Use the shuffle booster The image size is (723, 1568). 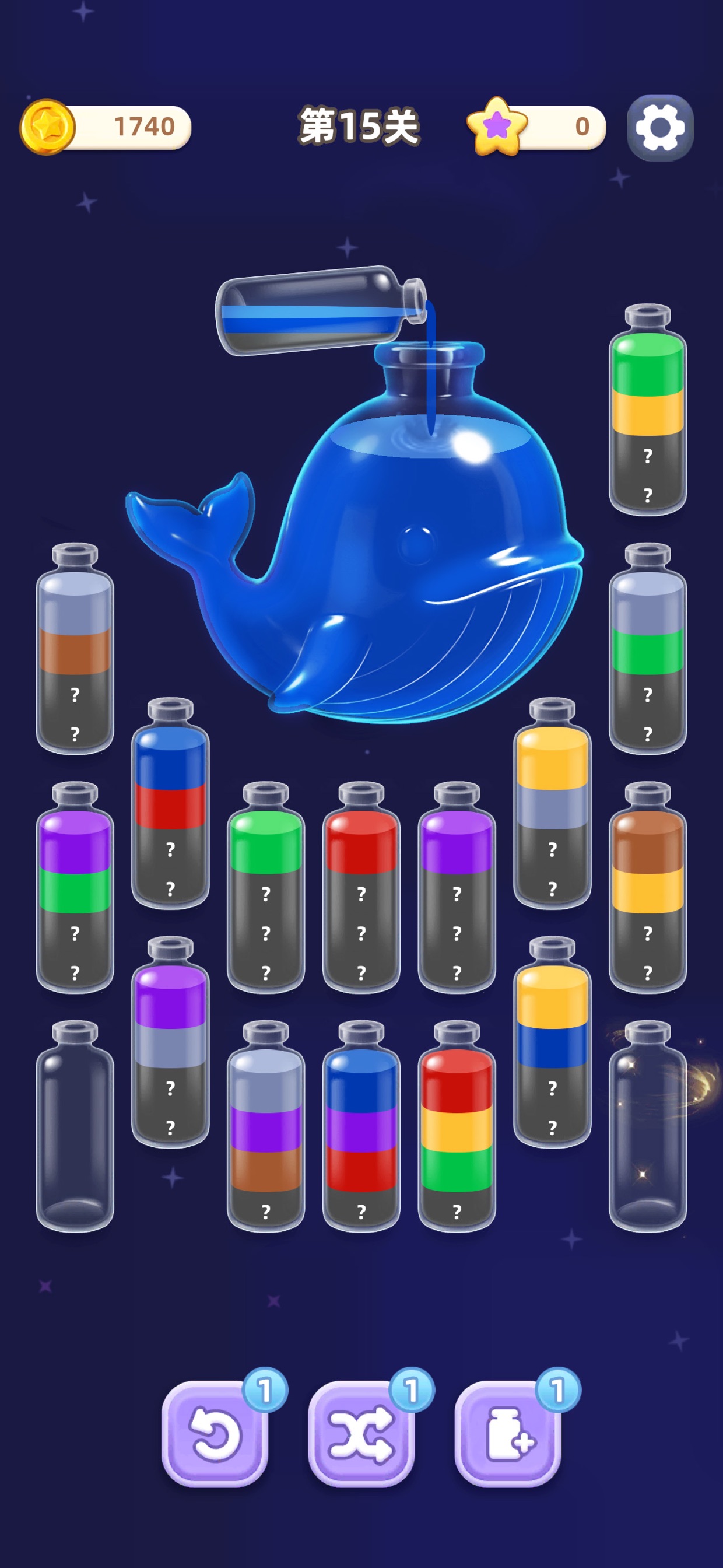tap(361, 1433)
